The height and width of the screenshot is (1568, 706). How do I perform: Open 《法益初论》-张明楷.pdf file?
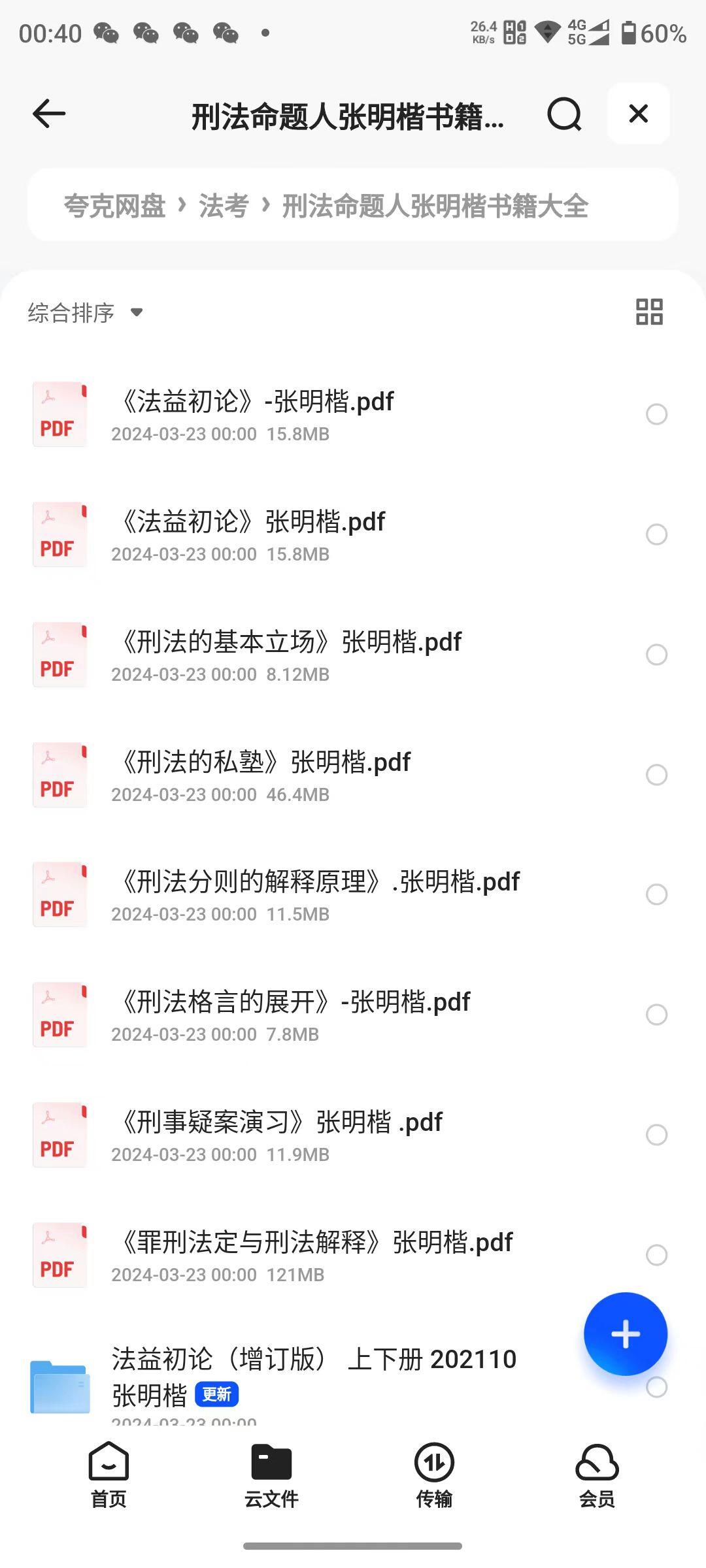tap(353, 414)
